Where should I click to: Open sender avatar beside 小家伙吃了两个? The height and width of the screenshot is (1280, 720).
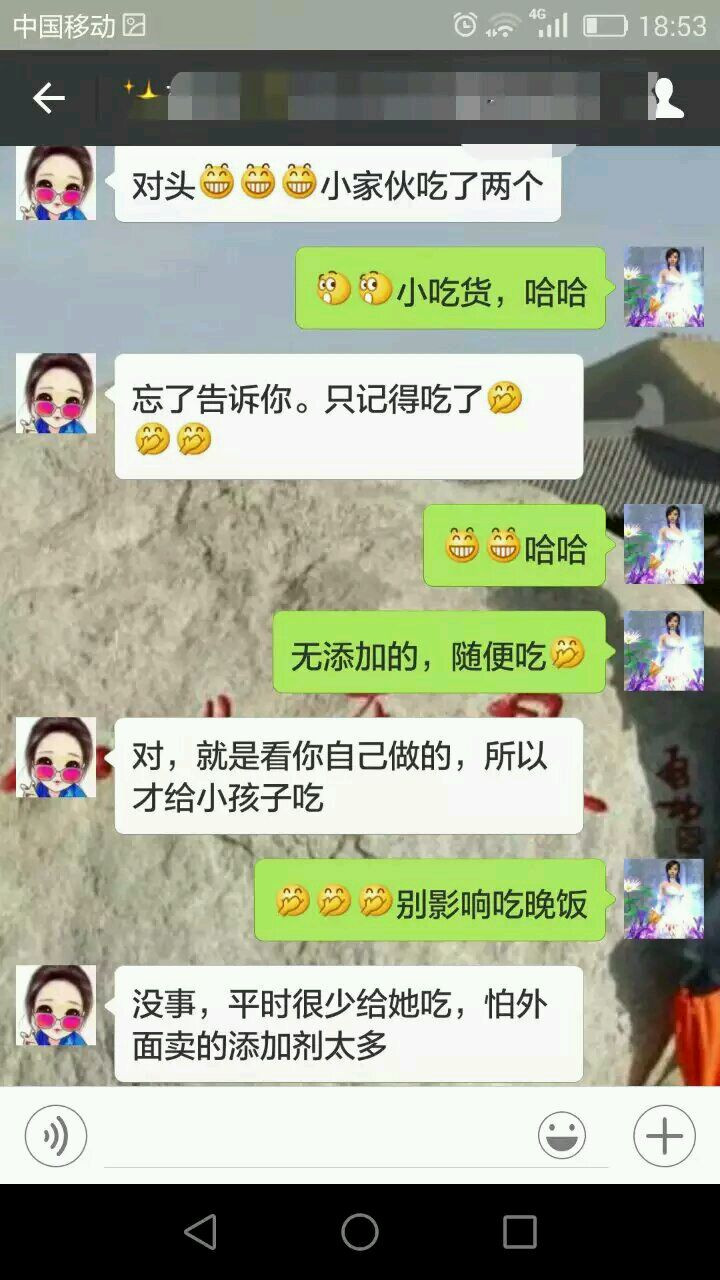tap(56, 182)
